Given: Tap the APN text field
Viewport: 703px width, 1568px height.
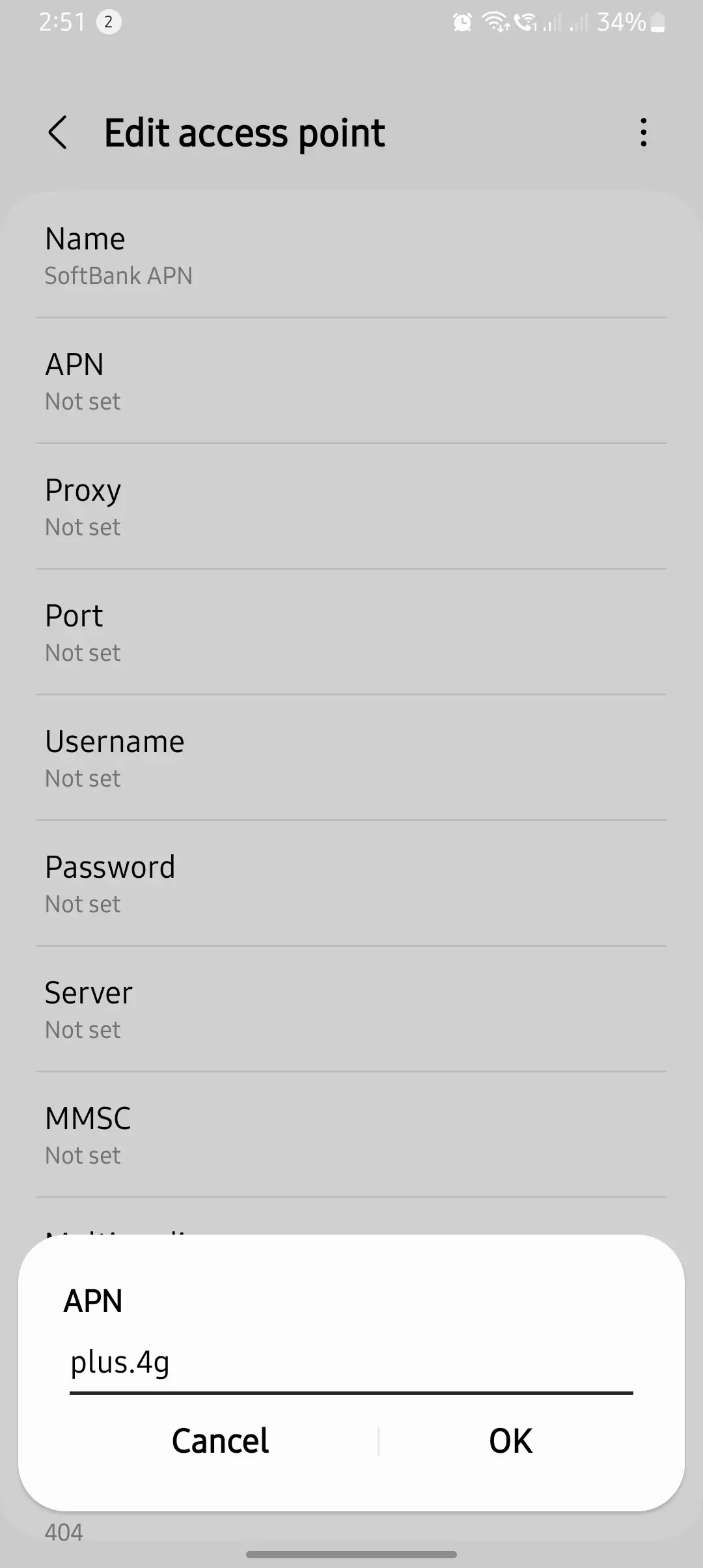Looking at the screenshot, I should [x=350, y=1364].
